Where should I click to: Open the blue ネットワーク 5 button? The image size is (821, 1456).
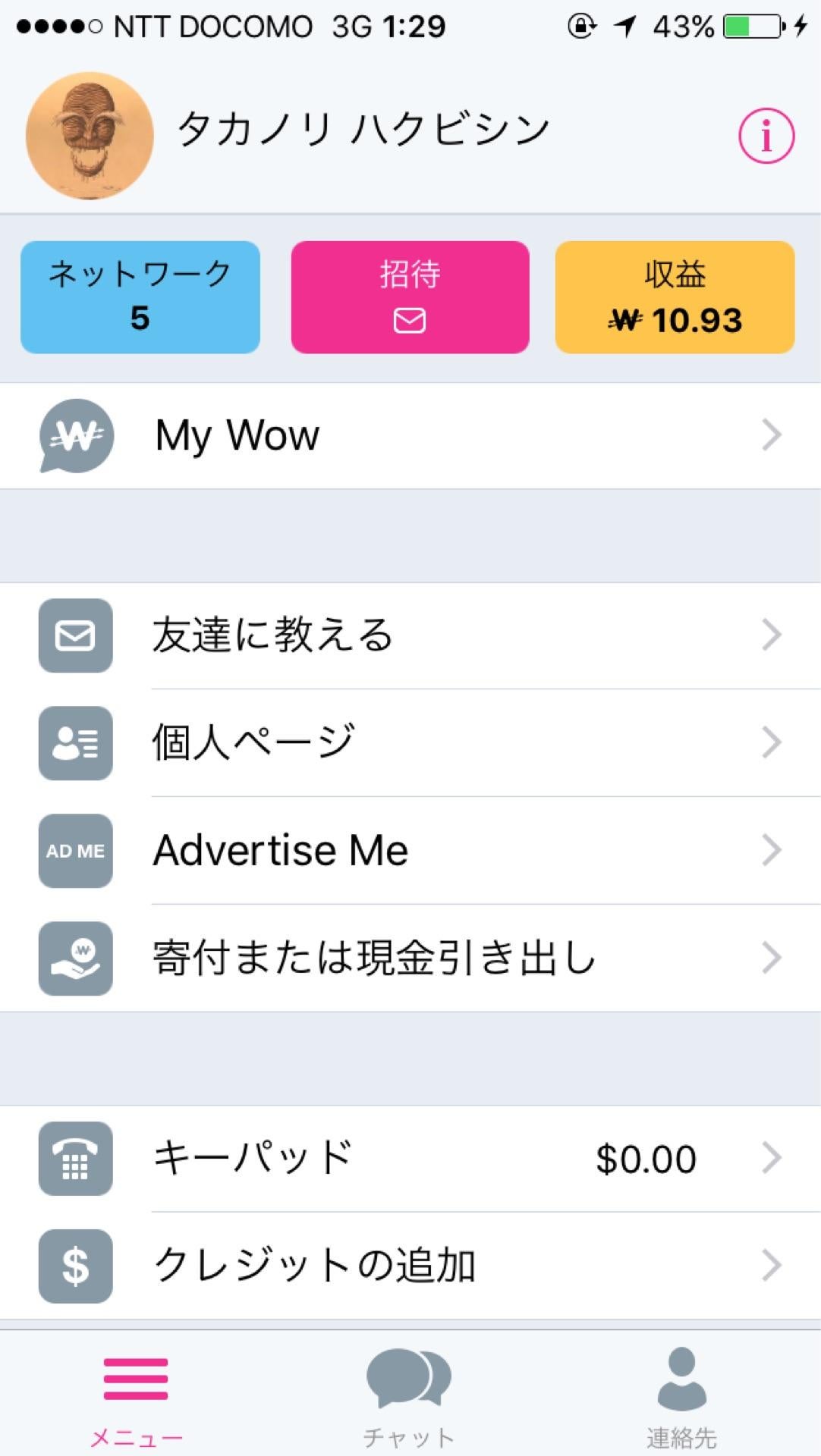(140, 297)
